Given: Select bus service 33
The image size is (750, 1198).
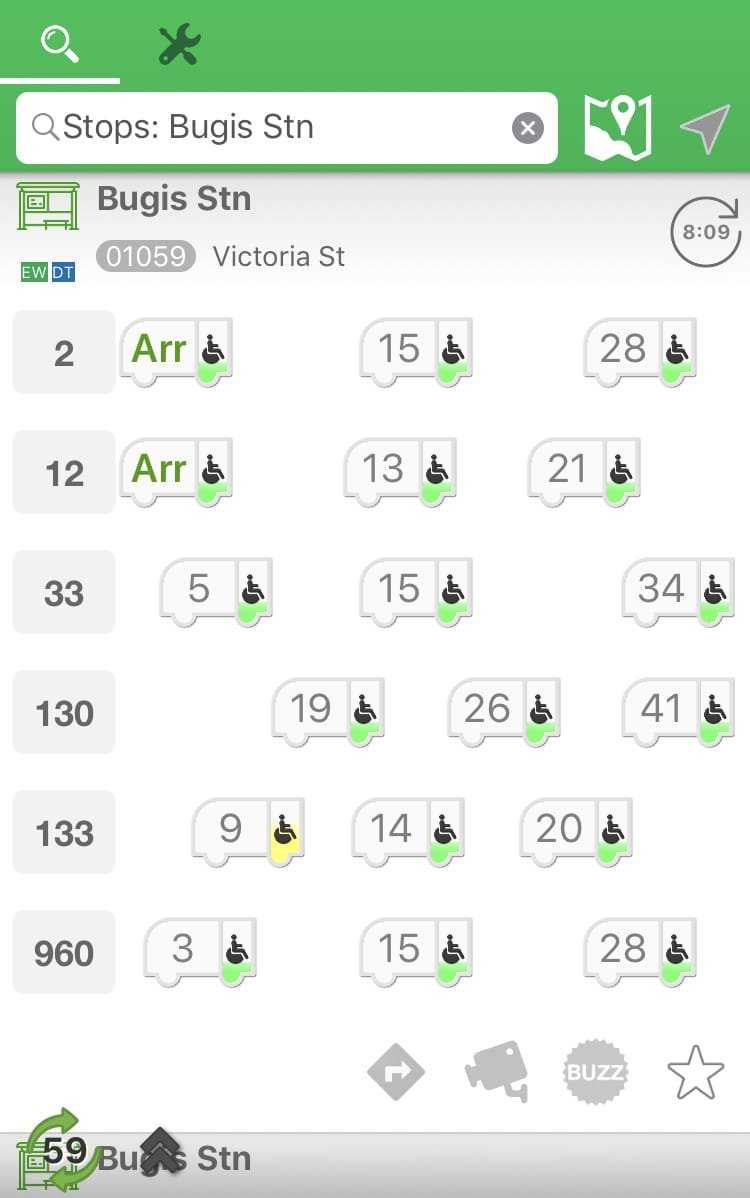Looking at the screenshot, I should coord(64,592).
